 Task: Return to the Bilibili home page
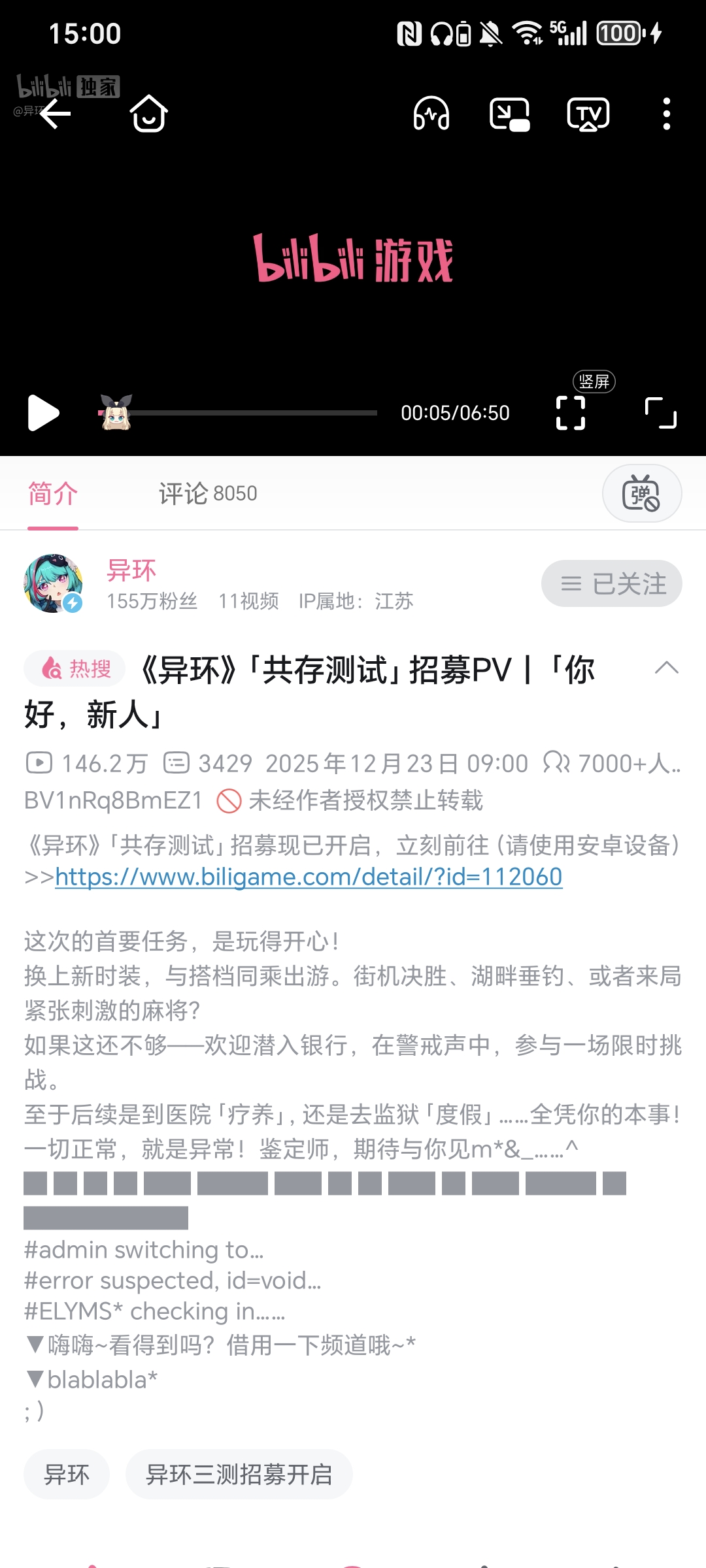coord(149,114)
